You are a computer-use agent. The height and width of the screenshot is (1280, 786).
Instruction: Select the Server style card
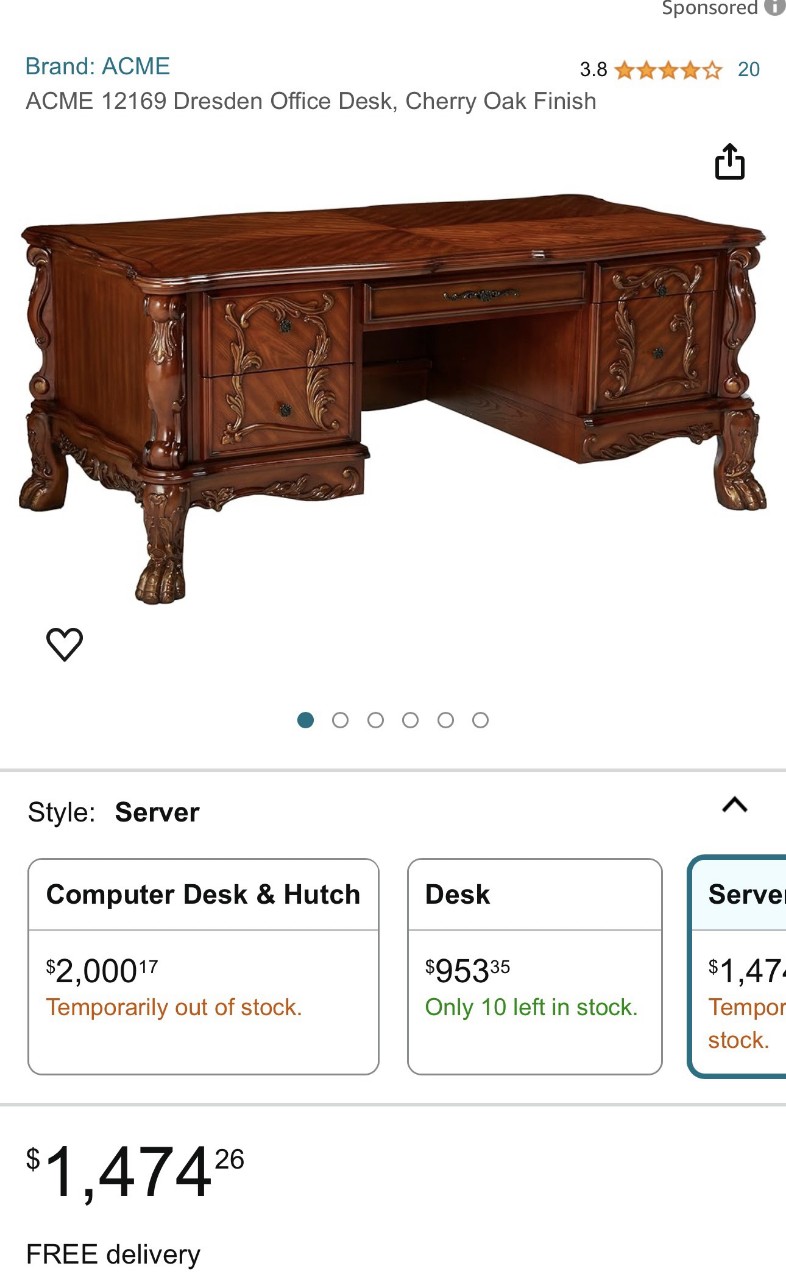(x=740, y=966)
